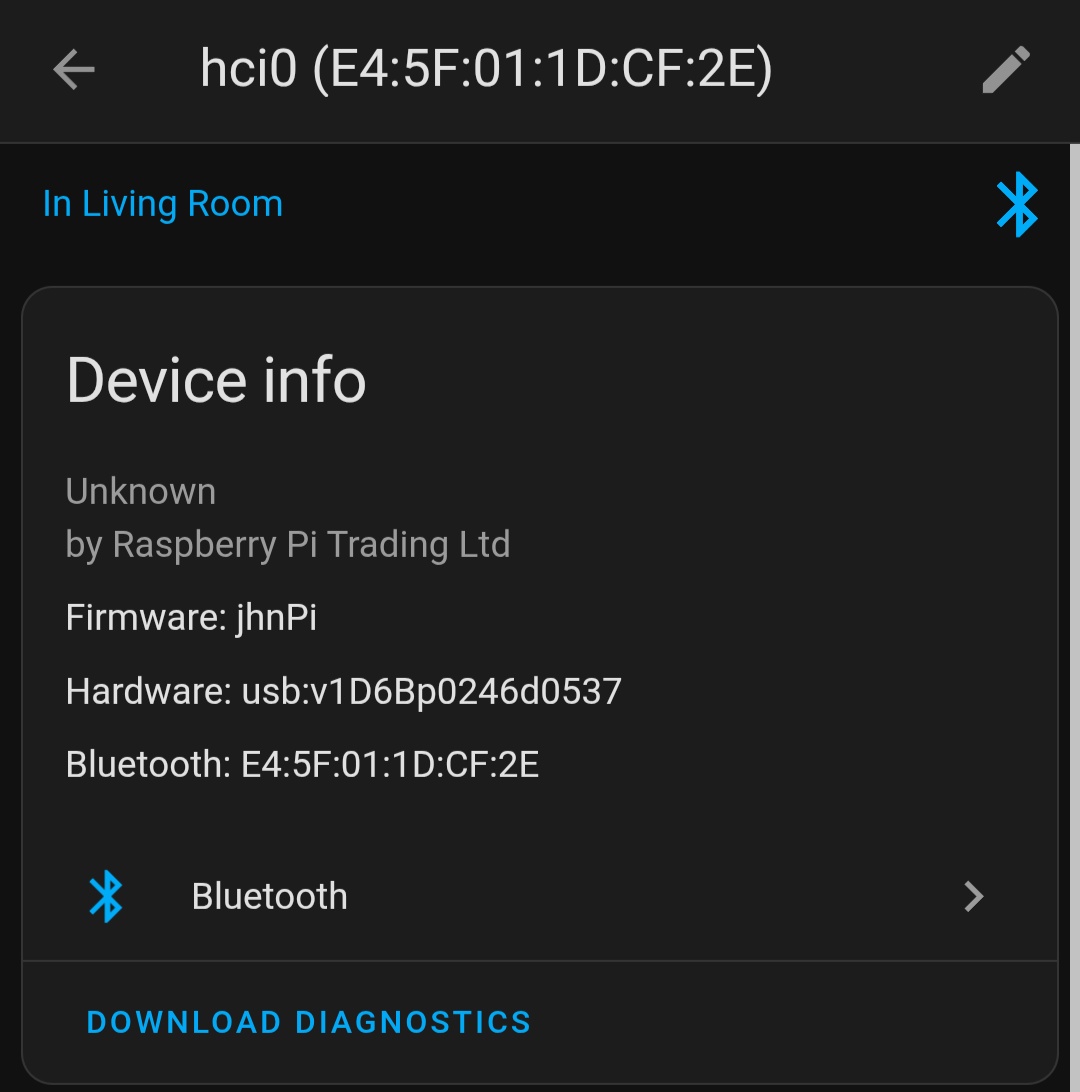Open the Bluetooth integration row

(538, 896)
